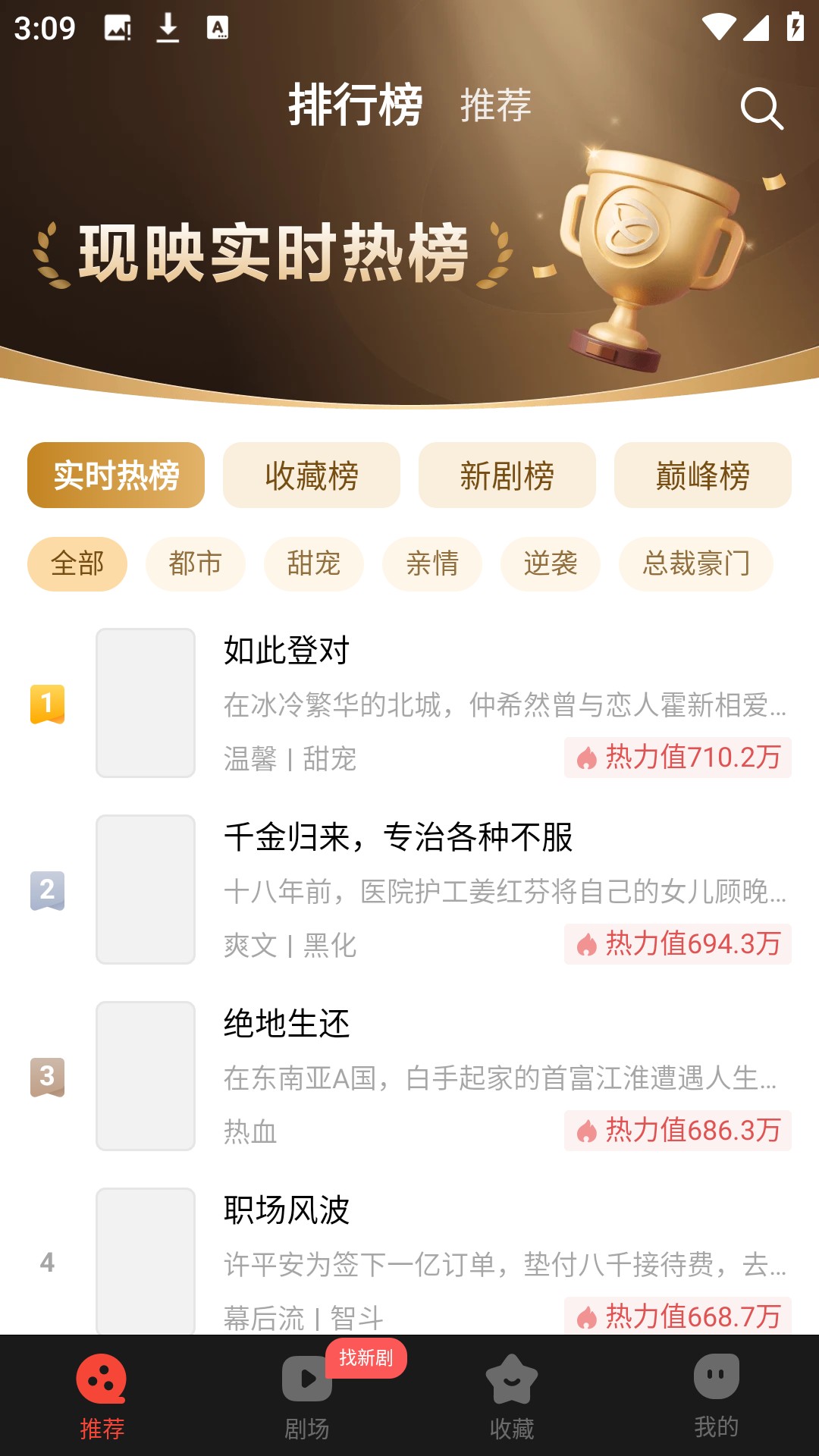This screenshot has width=819, height=1456.
Task: Enable the 甜宠 genre filter
Action: [x=313, y=563]
